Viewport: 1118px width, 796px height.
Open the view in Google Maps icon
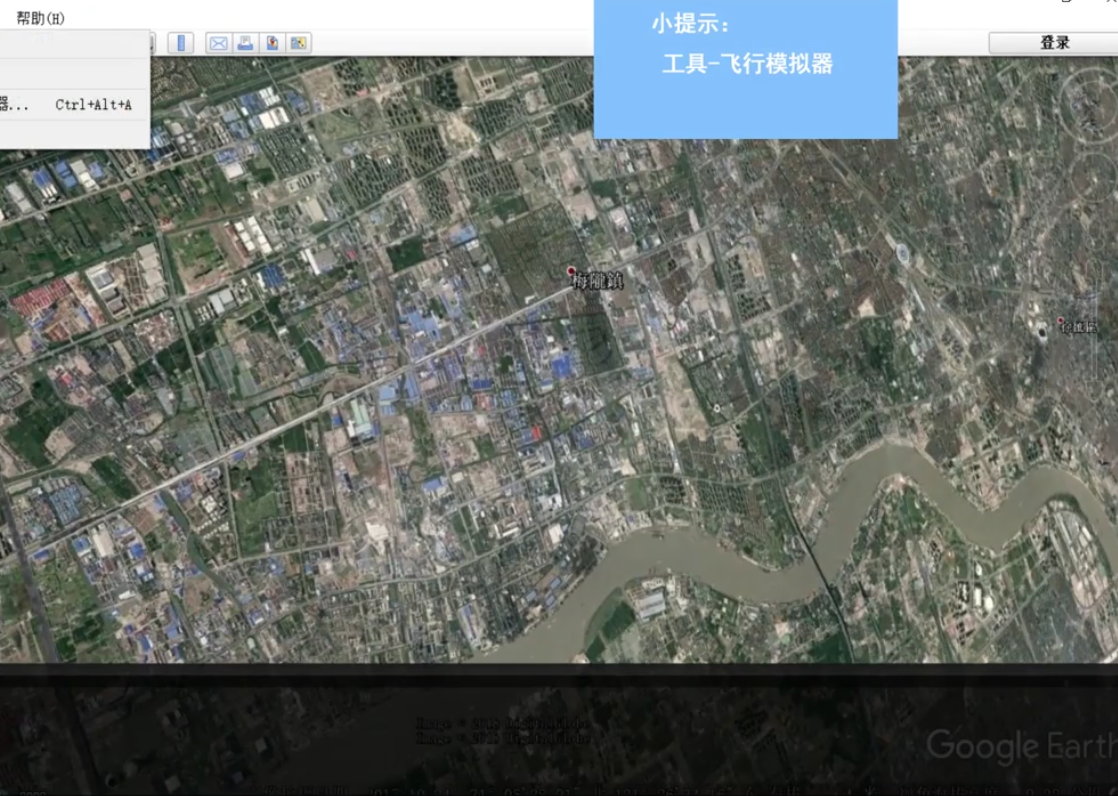tap(299, 43)
